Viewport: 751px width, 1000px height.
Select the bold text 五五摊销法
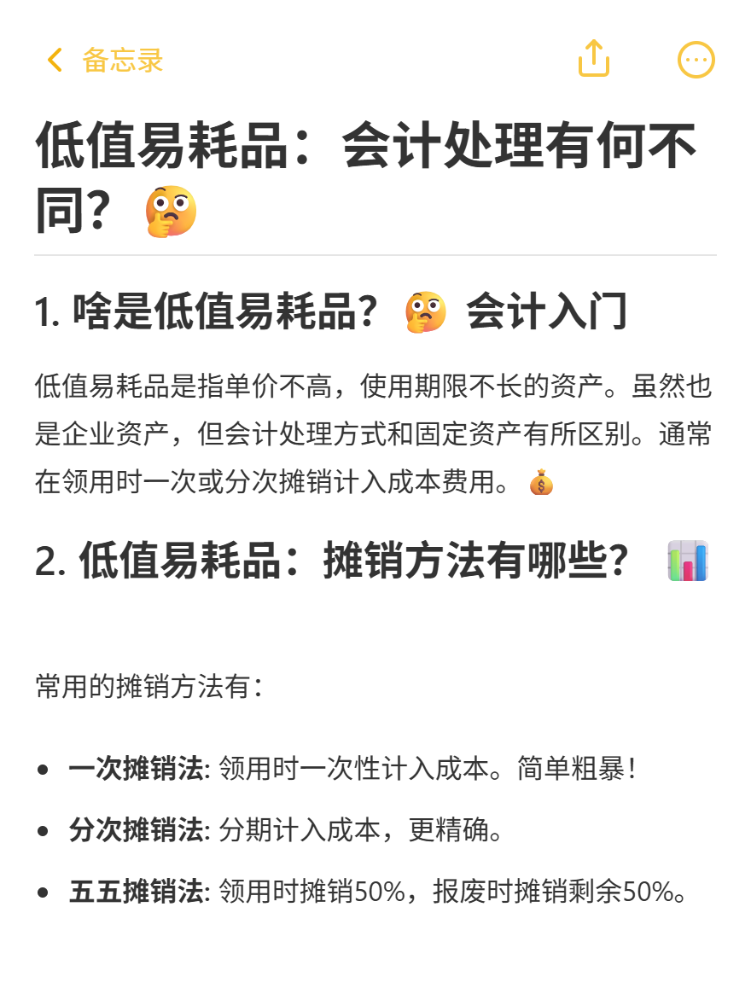tap(127, 891)
